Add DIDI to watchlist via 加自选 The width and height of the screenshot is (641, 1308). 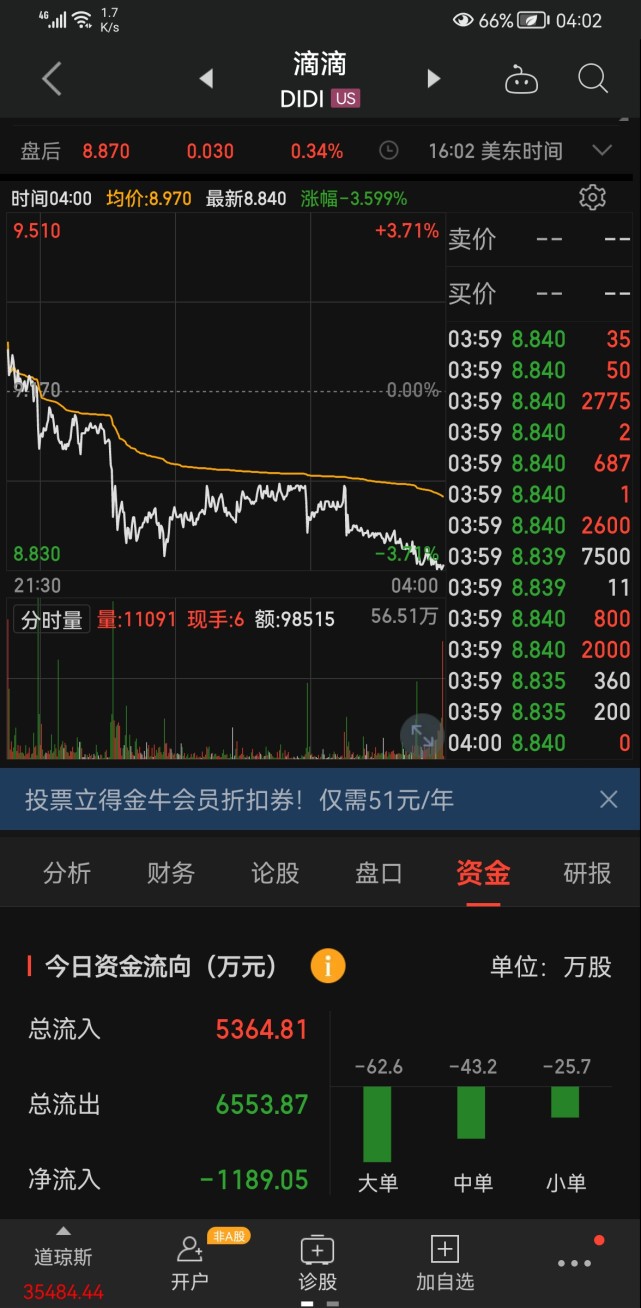tap(445, 1262)
